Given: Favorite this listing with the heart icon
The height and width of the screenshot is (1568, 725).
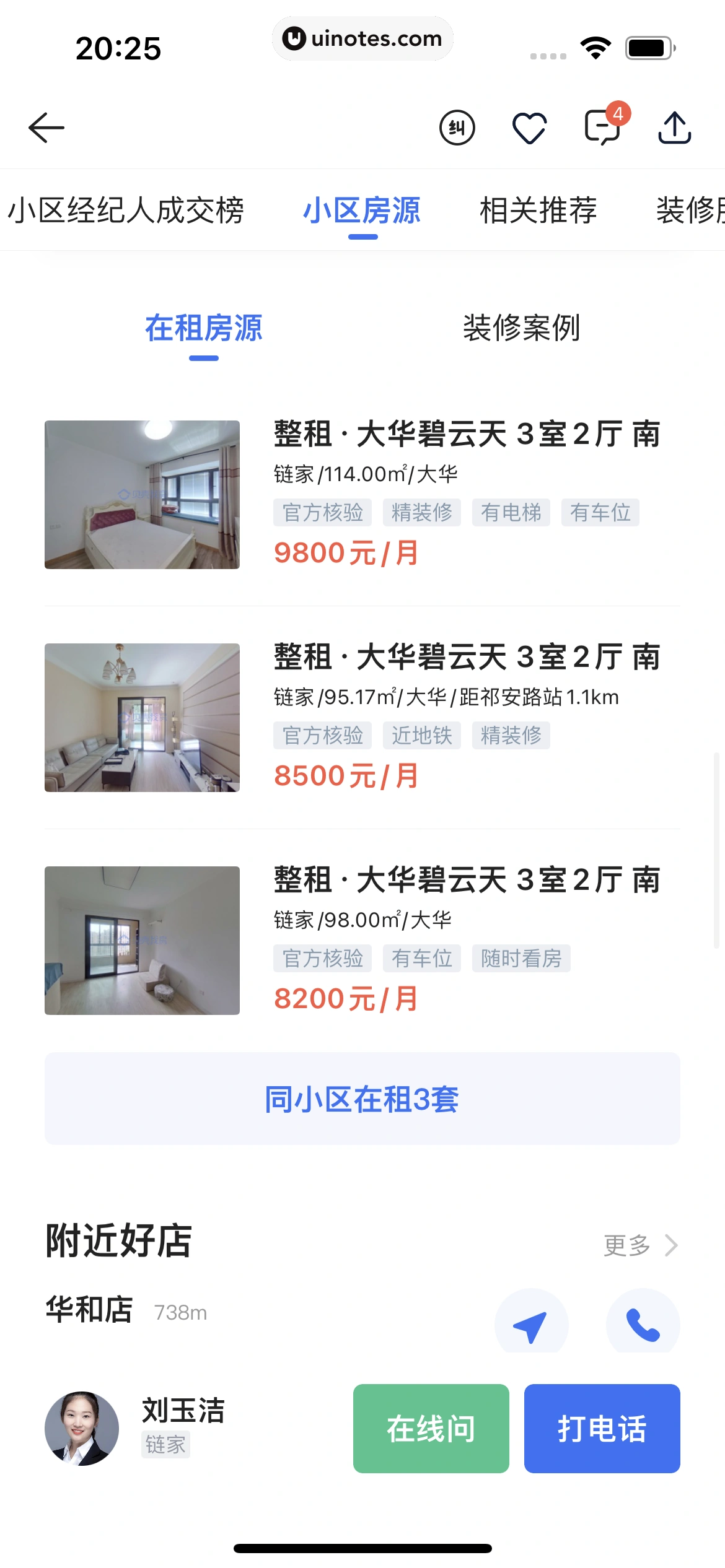Looking at the screenshot, I should point(529,128).
